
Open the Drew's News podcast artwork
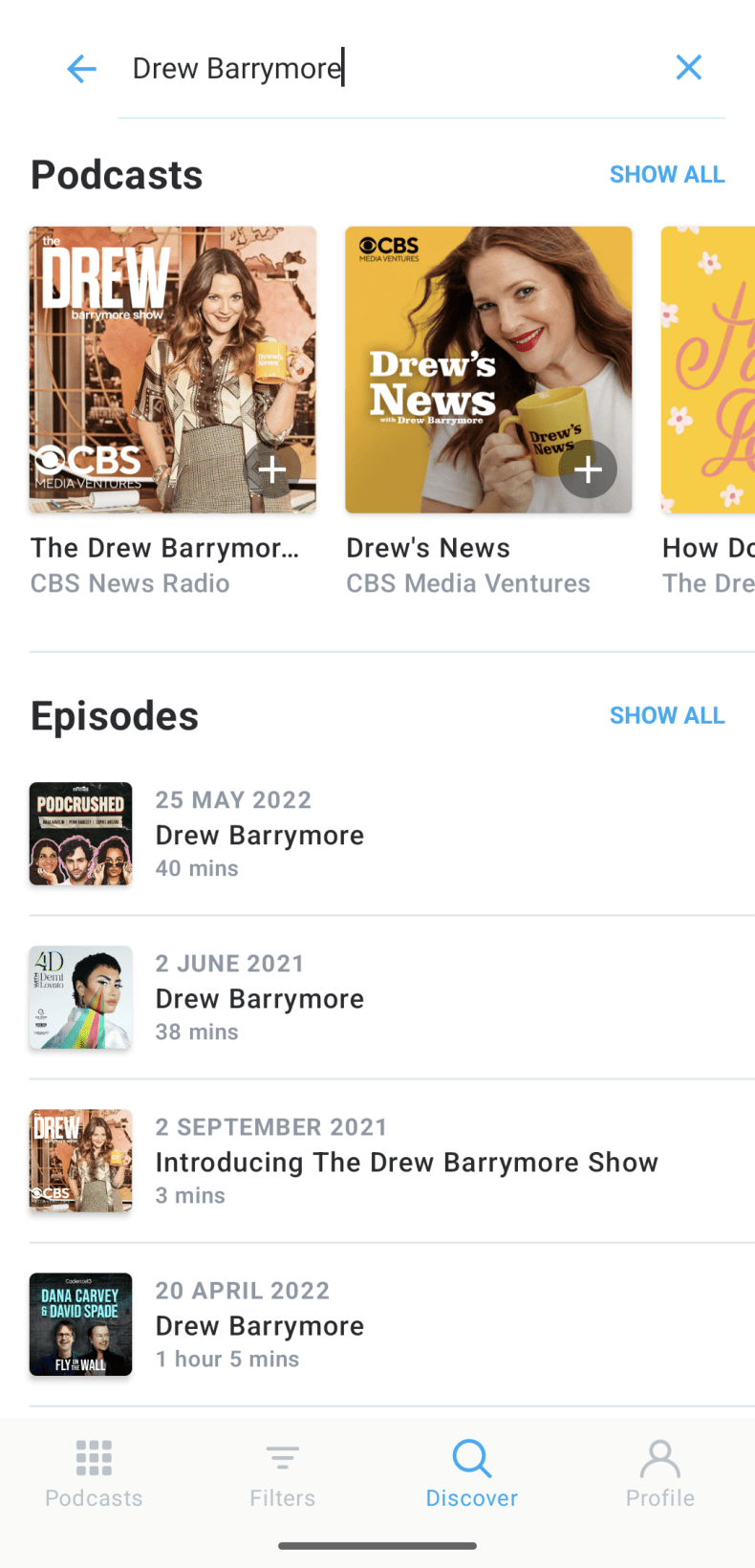click(488, 369)
